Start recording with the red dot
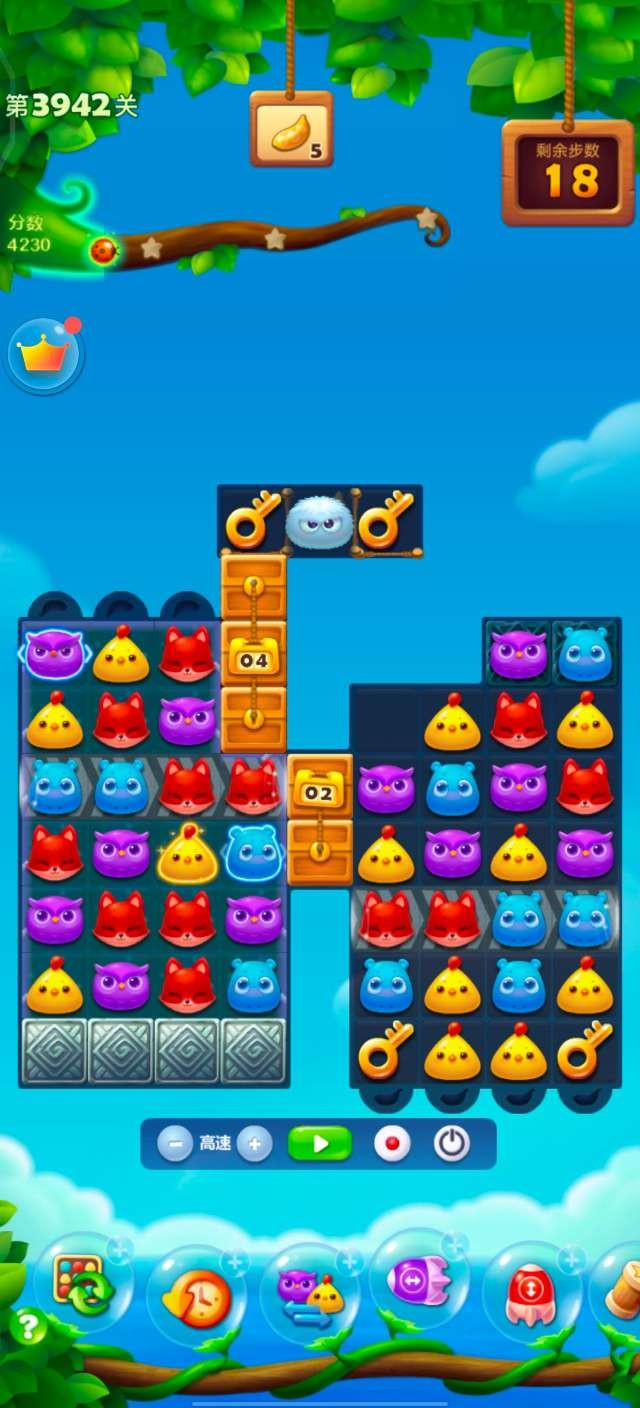The height and width of the screenshot is (1408, 640). pyautogui.click(x=392, y=1143)
